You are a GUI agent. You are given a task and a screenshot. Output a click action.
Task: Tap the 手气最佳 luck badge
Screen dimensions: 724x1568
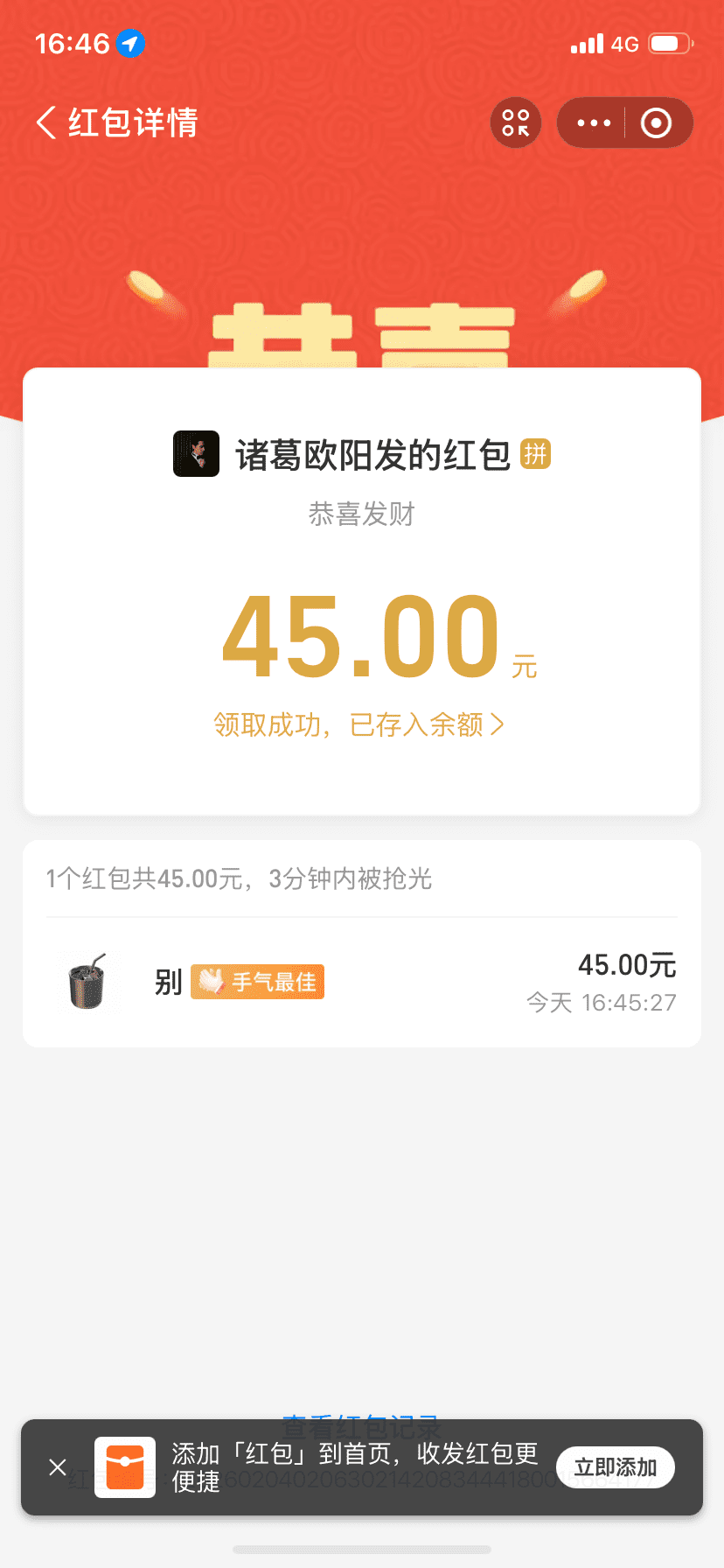point(256,982)
